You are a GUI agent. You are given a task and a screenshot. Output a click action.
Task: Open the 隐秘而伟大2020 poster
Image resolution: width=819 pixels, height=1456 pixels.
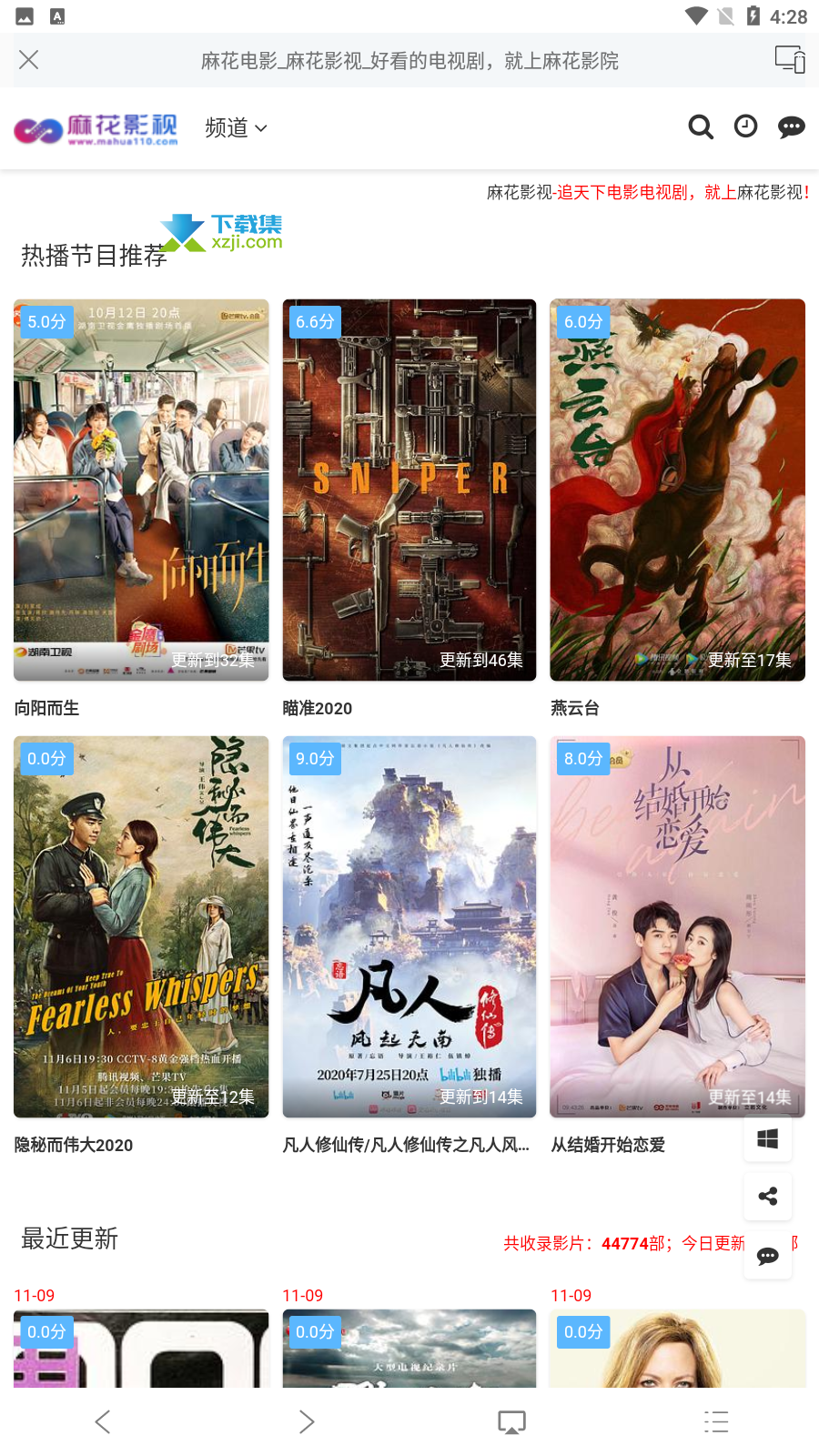click(x=141, y=926)
